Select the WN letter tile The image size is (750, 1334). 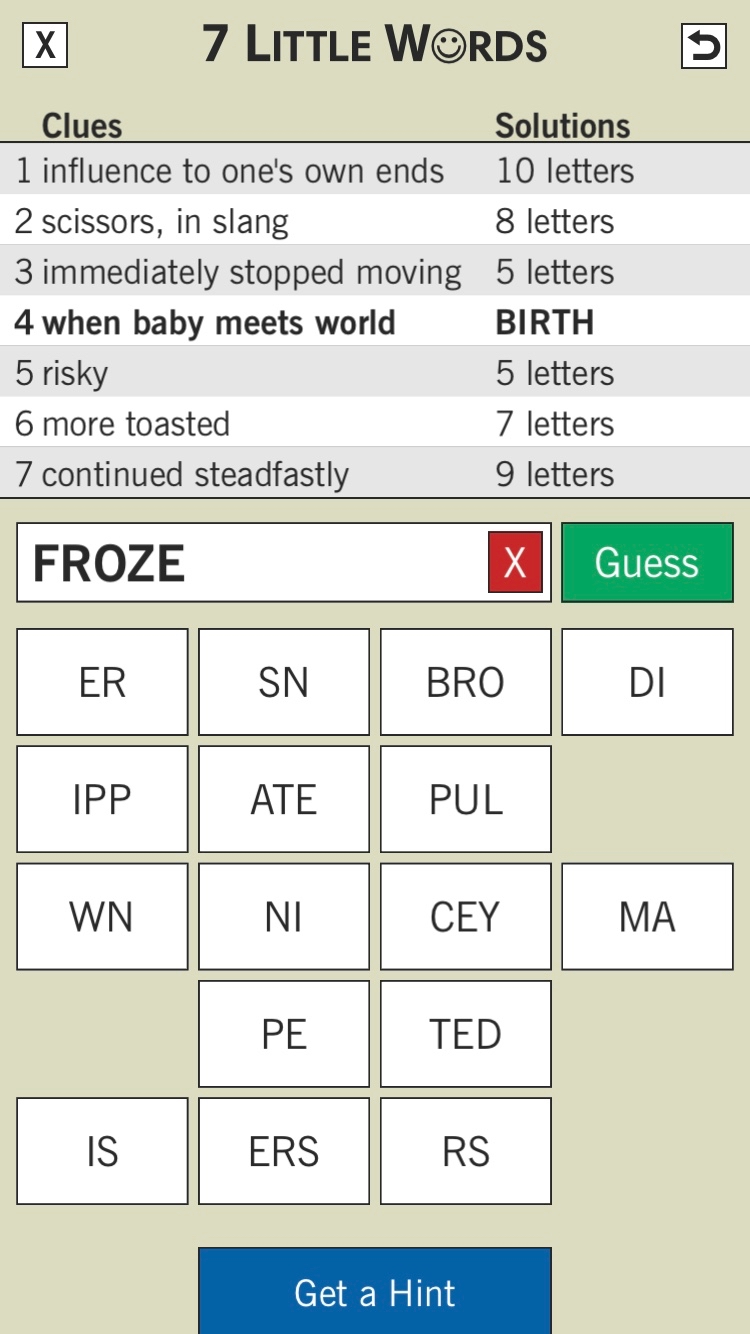(x=101, y=915)
